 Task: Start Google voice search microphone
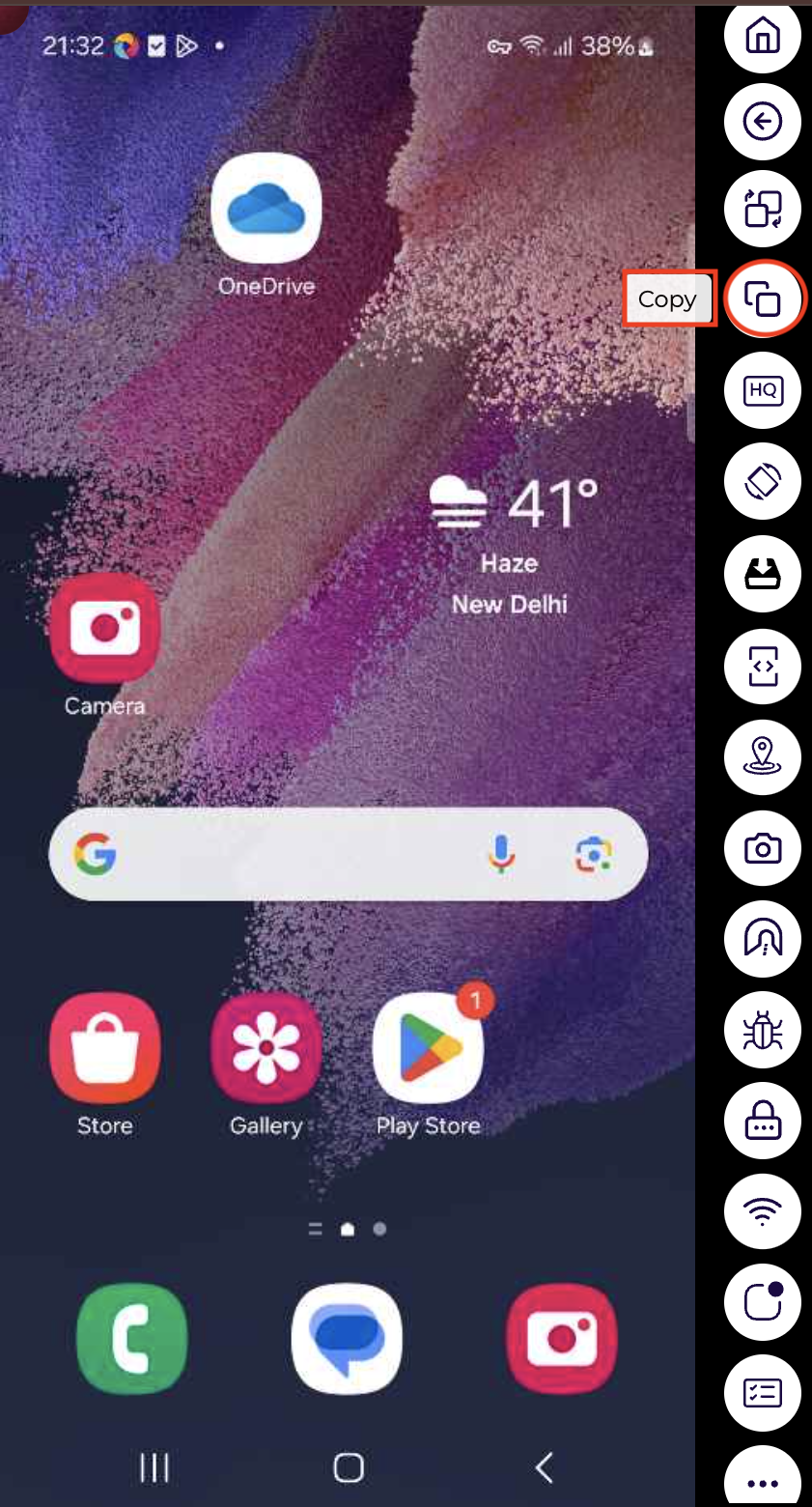pyautogui.click(x=501, y=854)
